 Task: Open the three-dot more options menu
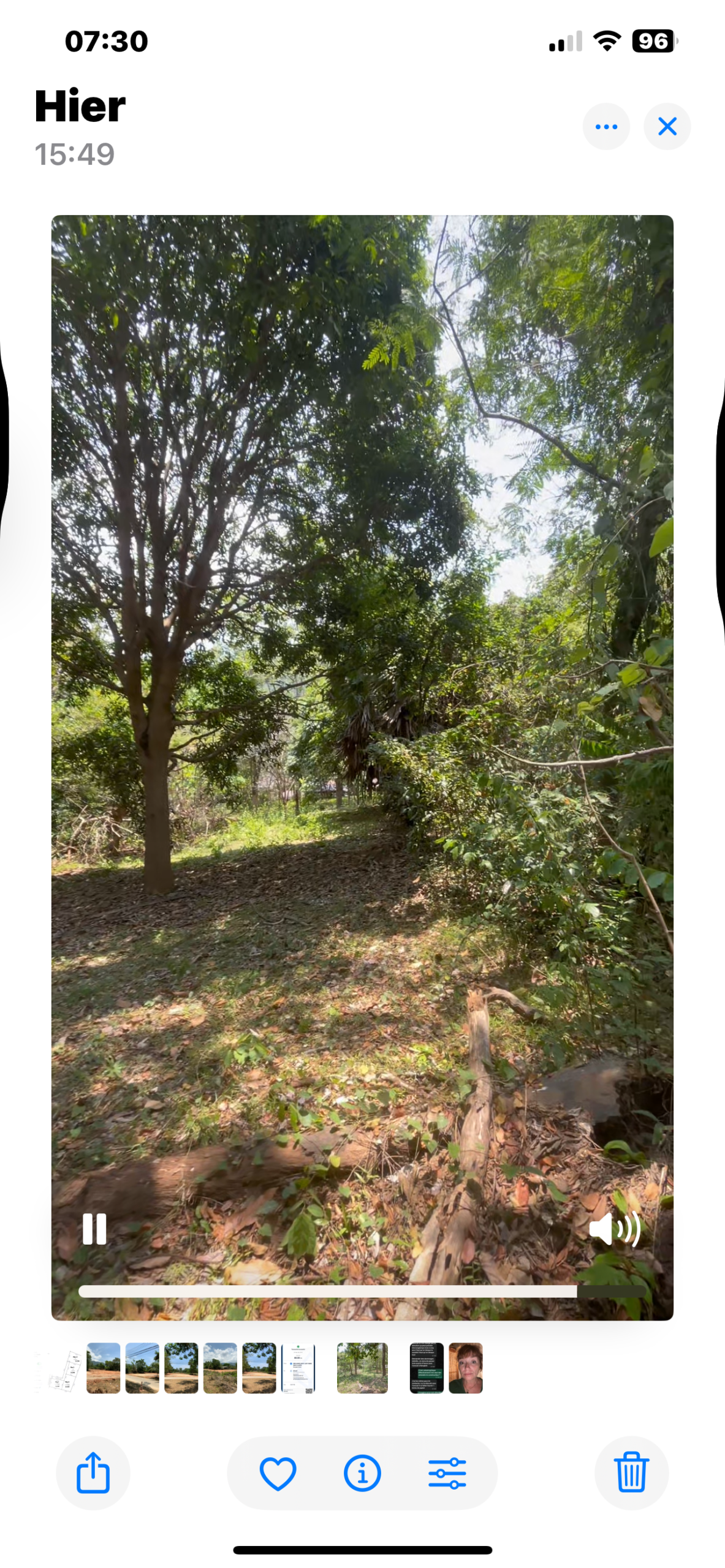606,127
